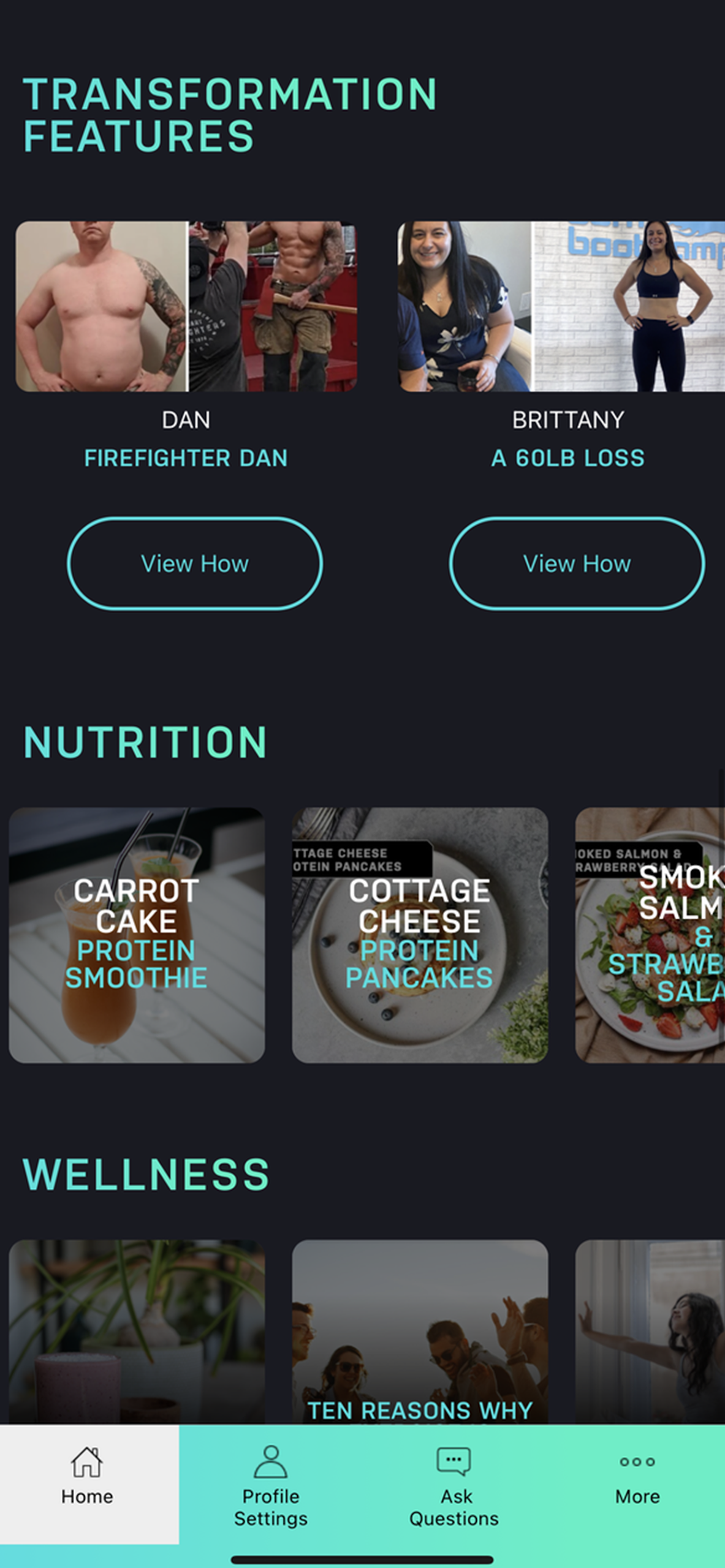Image resolution: width=725 pixels, height=1568 pixels.
Task: Open the Smoked Salmon & Strawberry Salad card
Action: (651, 935)
